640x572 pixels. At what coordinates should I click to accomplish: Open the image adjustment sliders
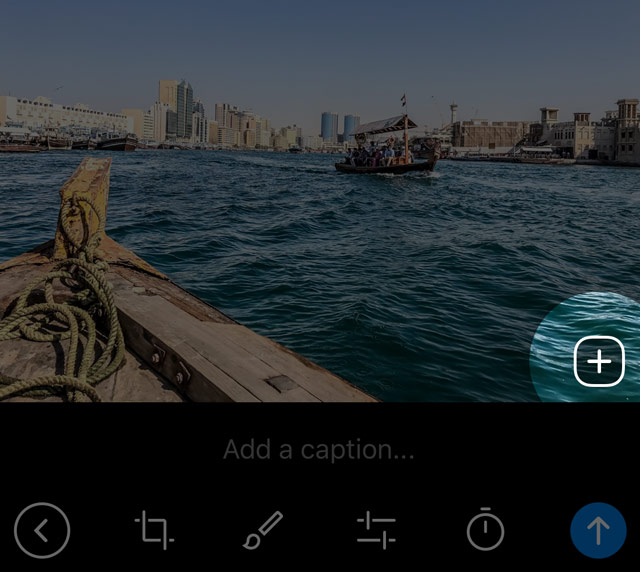click(x=376, y=530)
